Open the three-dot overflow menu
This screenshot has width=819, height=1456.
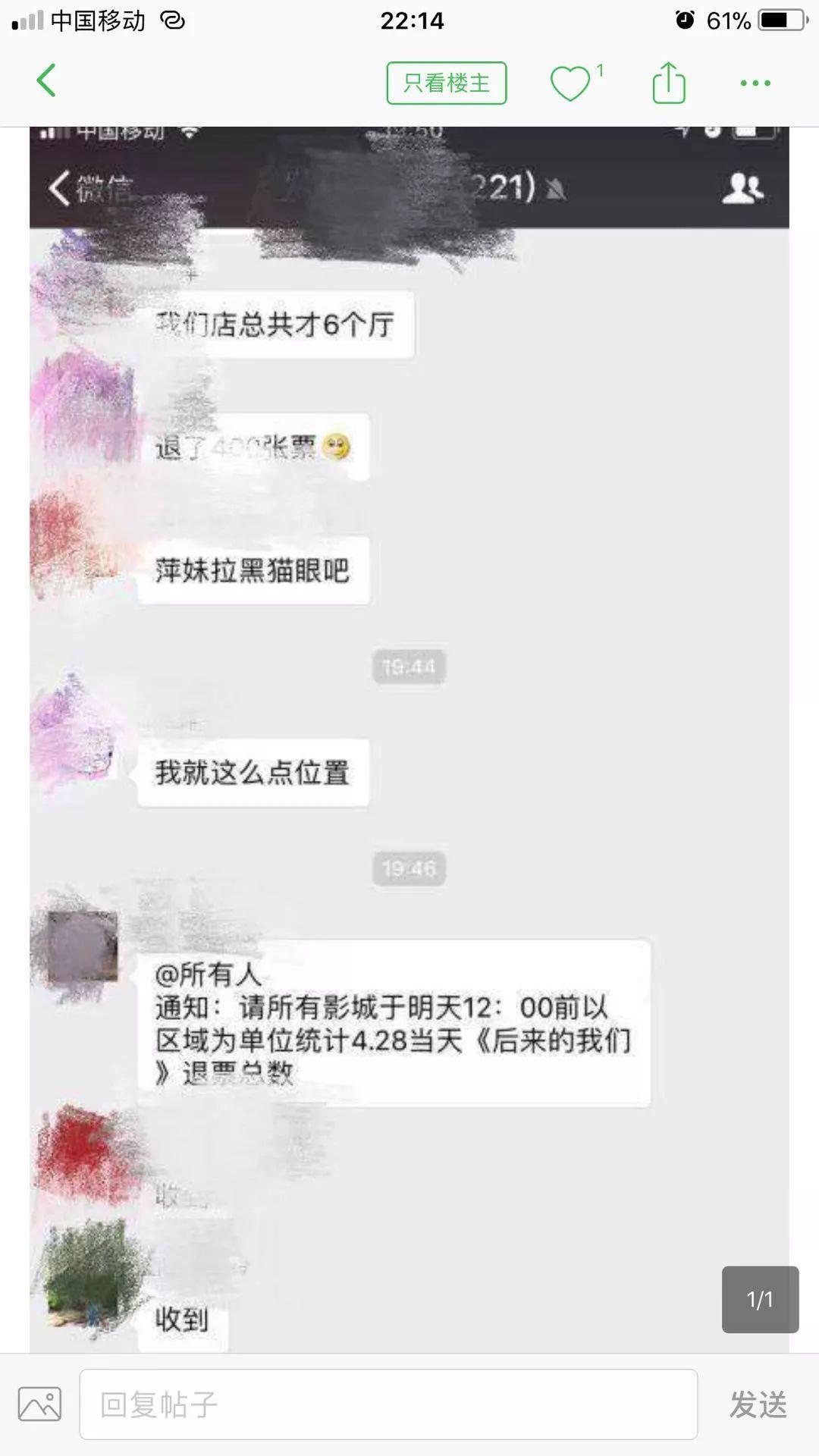pyautogui.click(x=755, y=83)
